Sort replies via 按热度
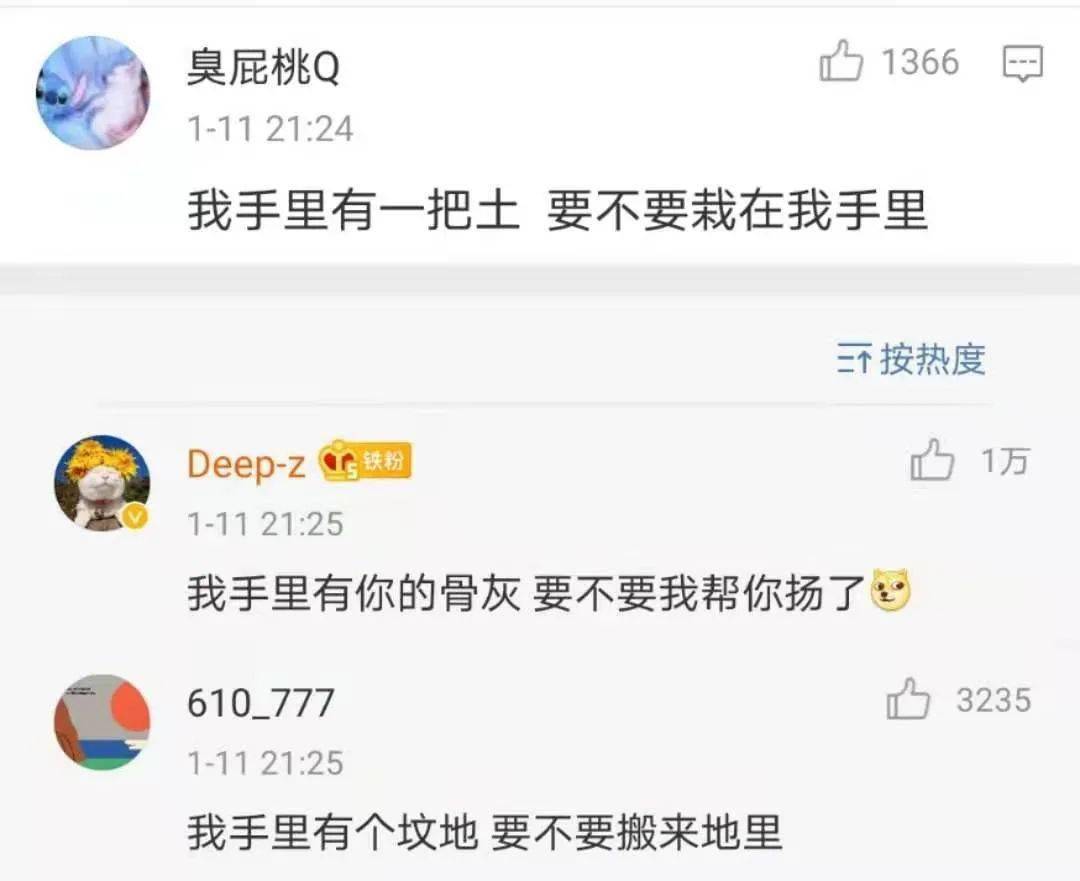Viewport: 1080px width, 881px height. [x=911, y=359]
